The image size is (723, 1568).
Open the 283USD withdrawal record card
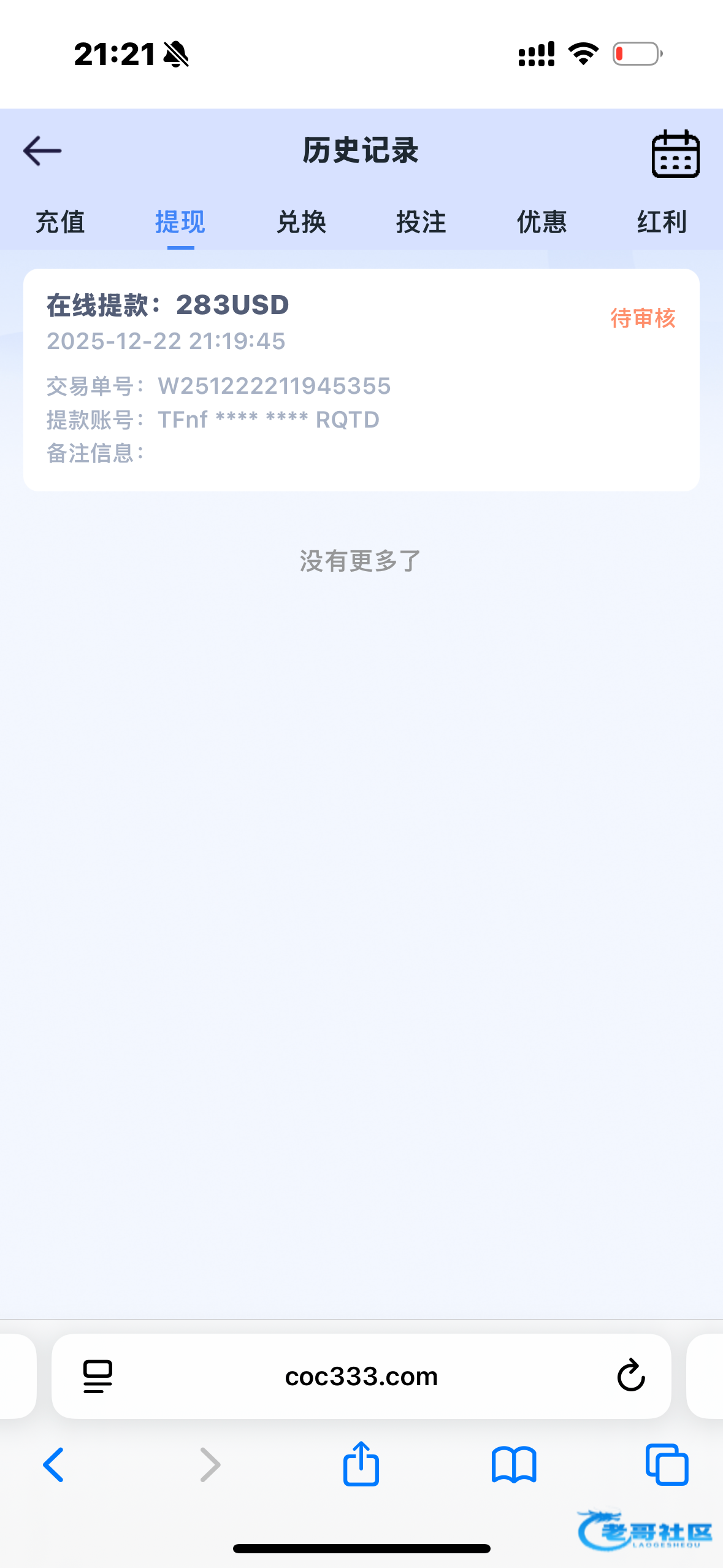361,379
